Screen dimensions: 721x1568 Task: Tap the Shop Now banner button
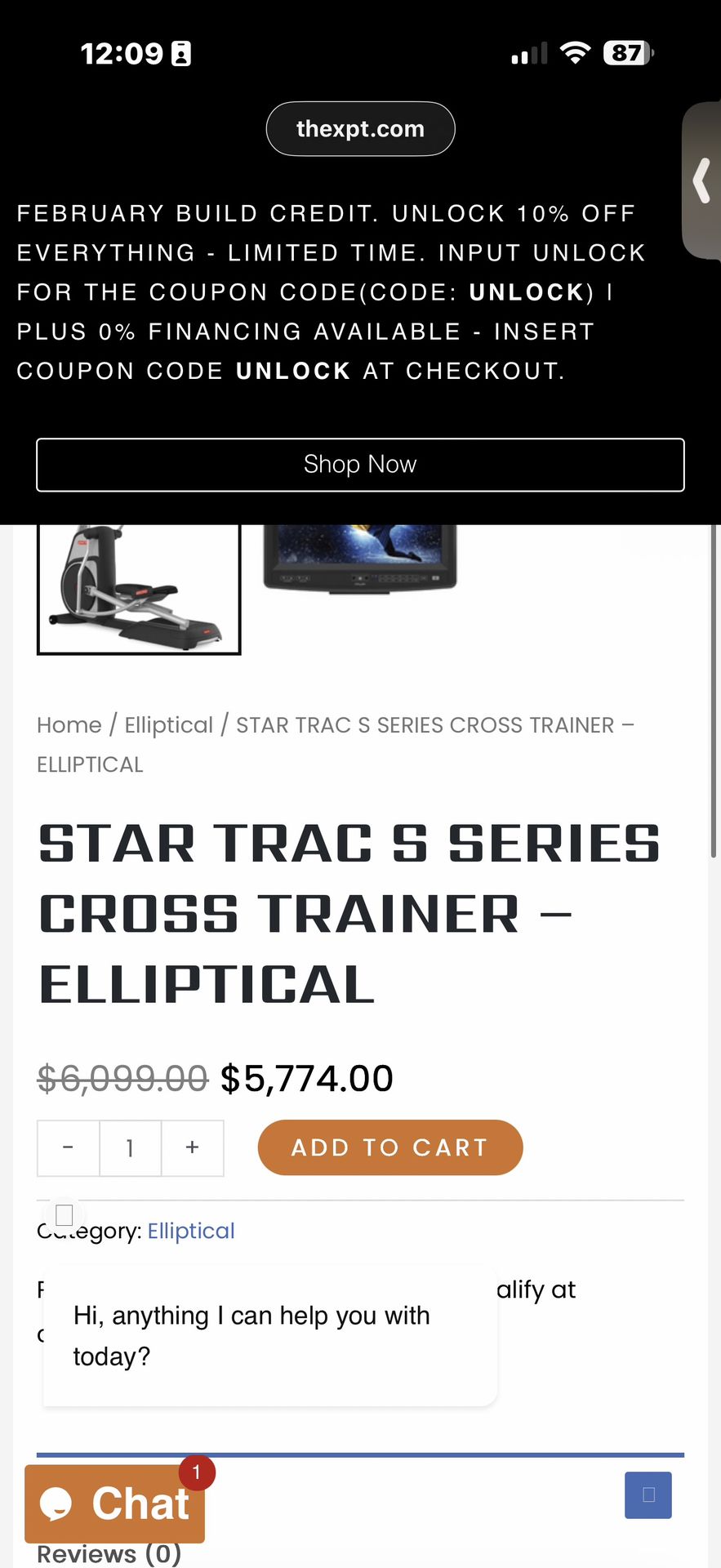point(360,465)
